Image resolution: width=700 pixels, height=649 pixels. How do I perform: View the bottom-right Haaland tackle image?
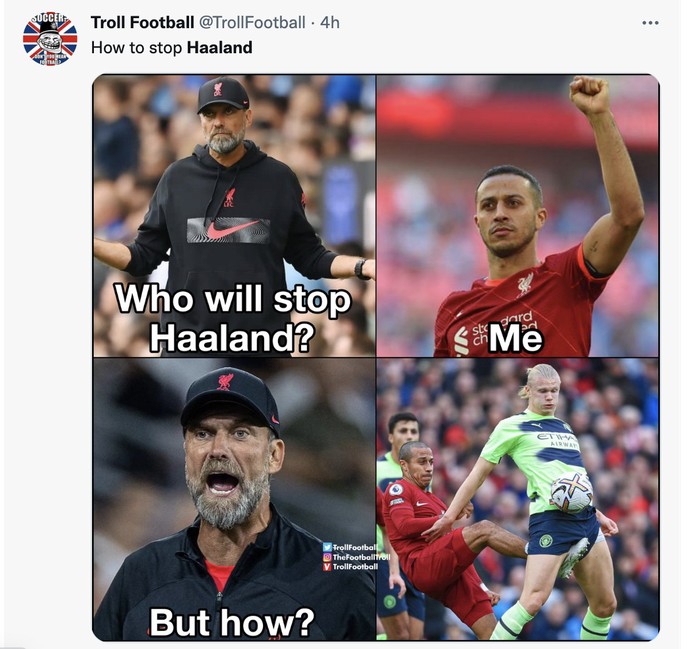(518, 500)
